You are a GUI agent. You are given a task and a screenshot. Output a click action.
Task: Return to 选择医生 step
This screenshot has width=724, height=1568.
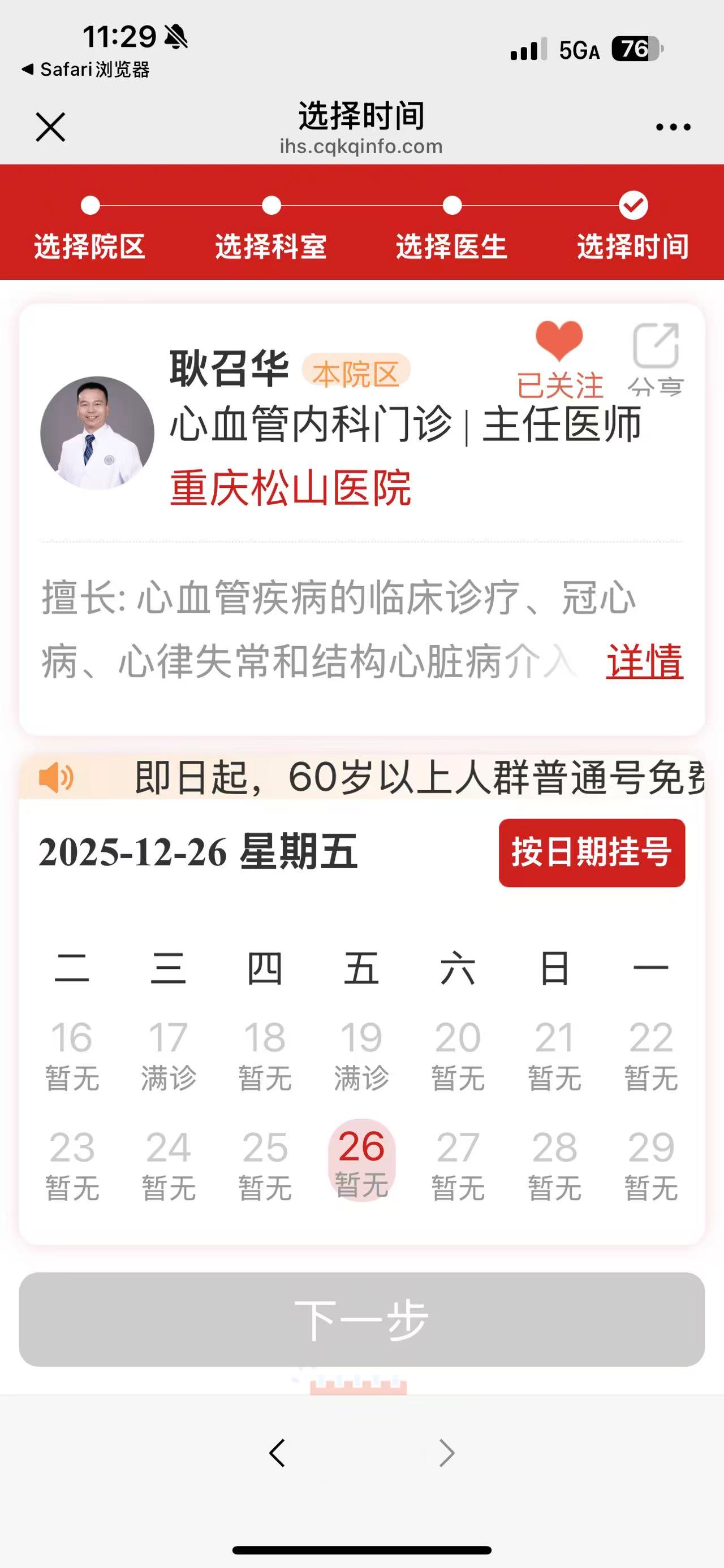point(452,231)
